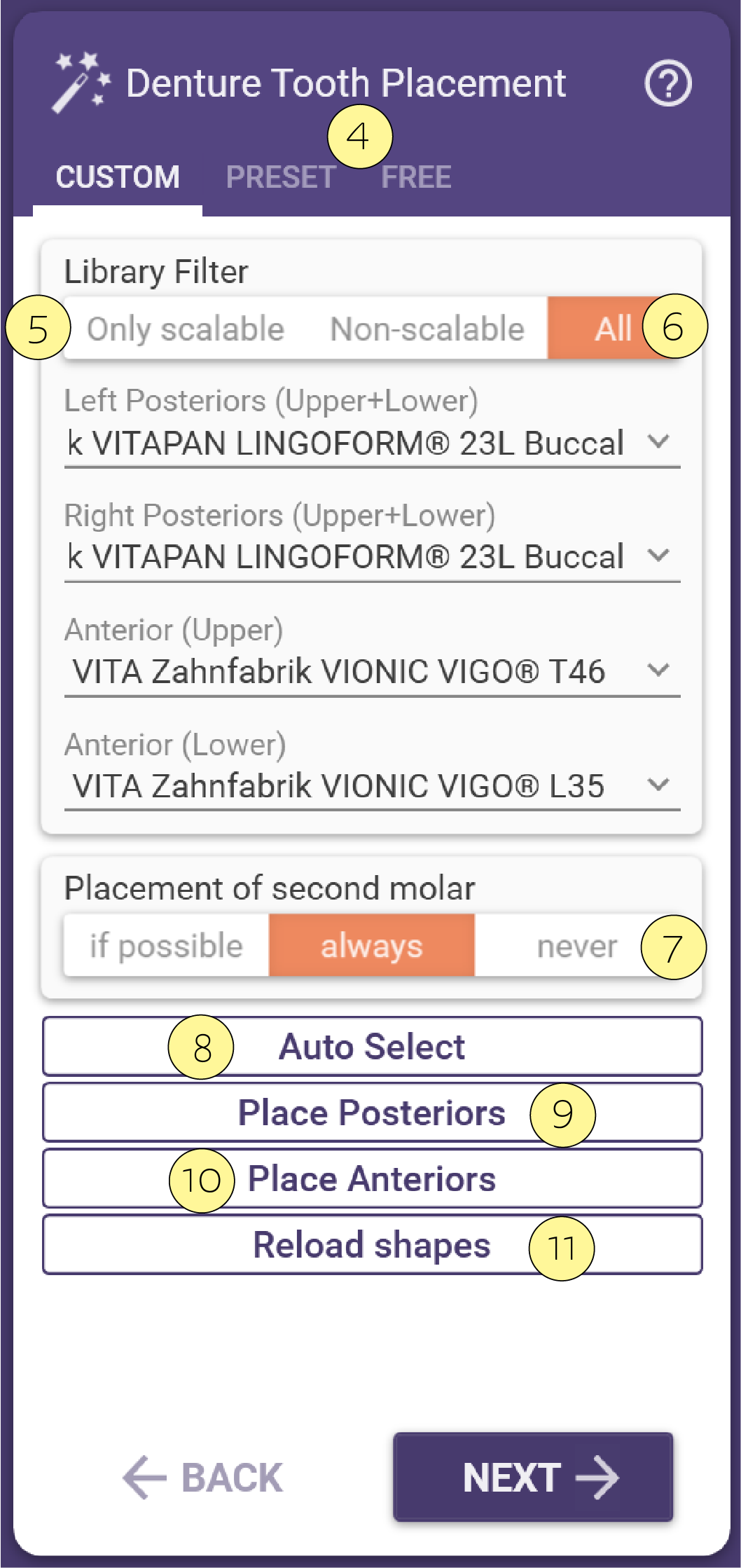Open the Anterior (Lower) dropdown
741x1568 pixels.
pos(372,785)
